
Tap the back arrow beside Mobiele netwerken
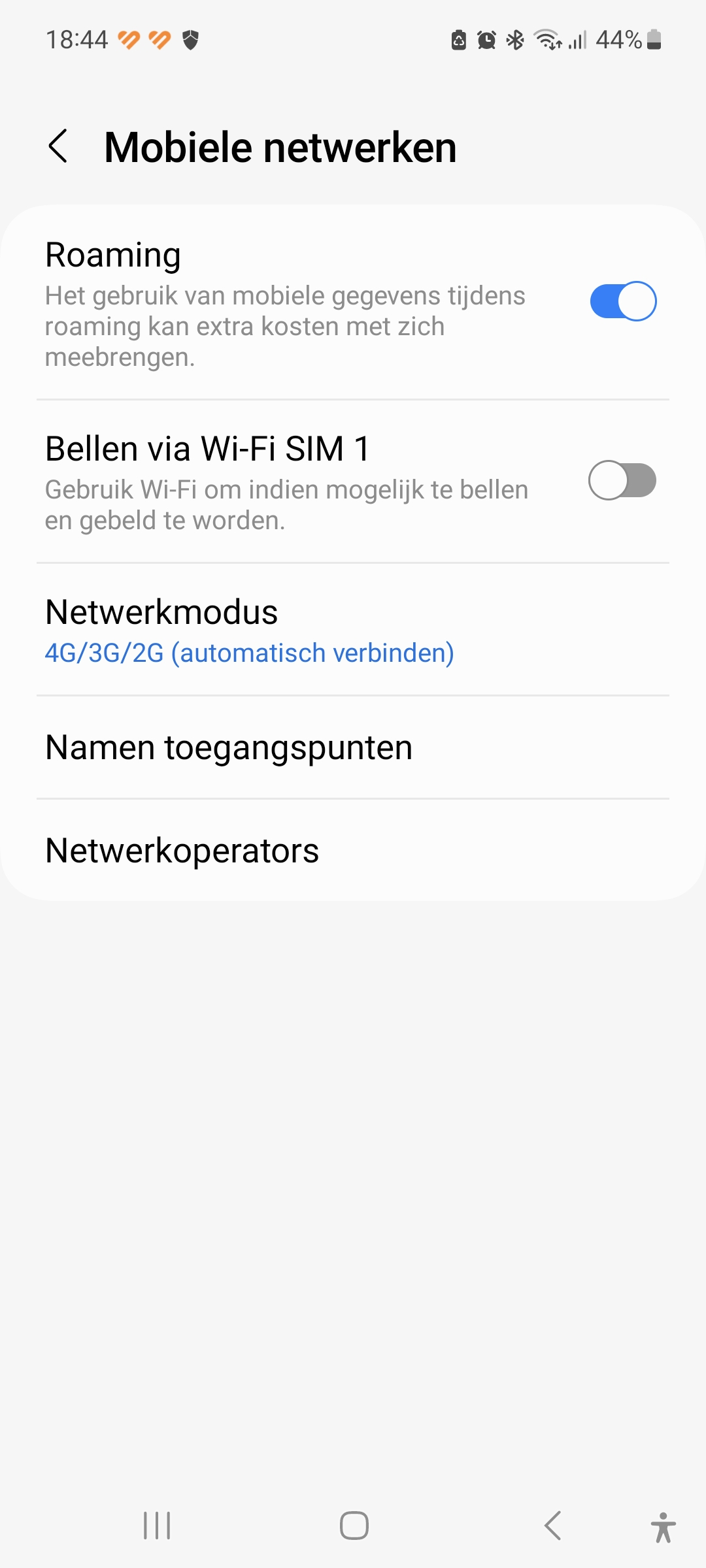tap(59, 146)
